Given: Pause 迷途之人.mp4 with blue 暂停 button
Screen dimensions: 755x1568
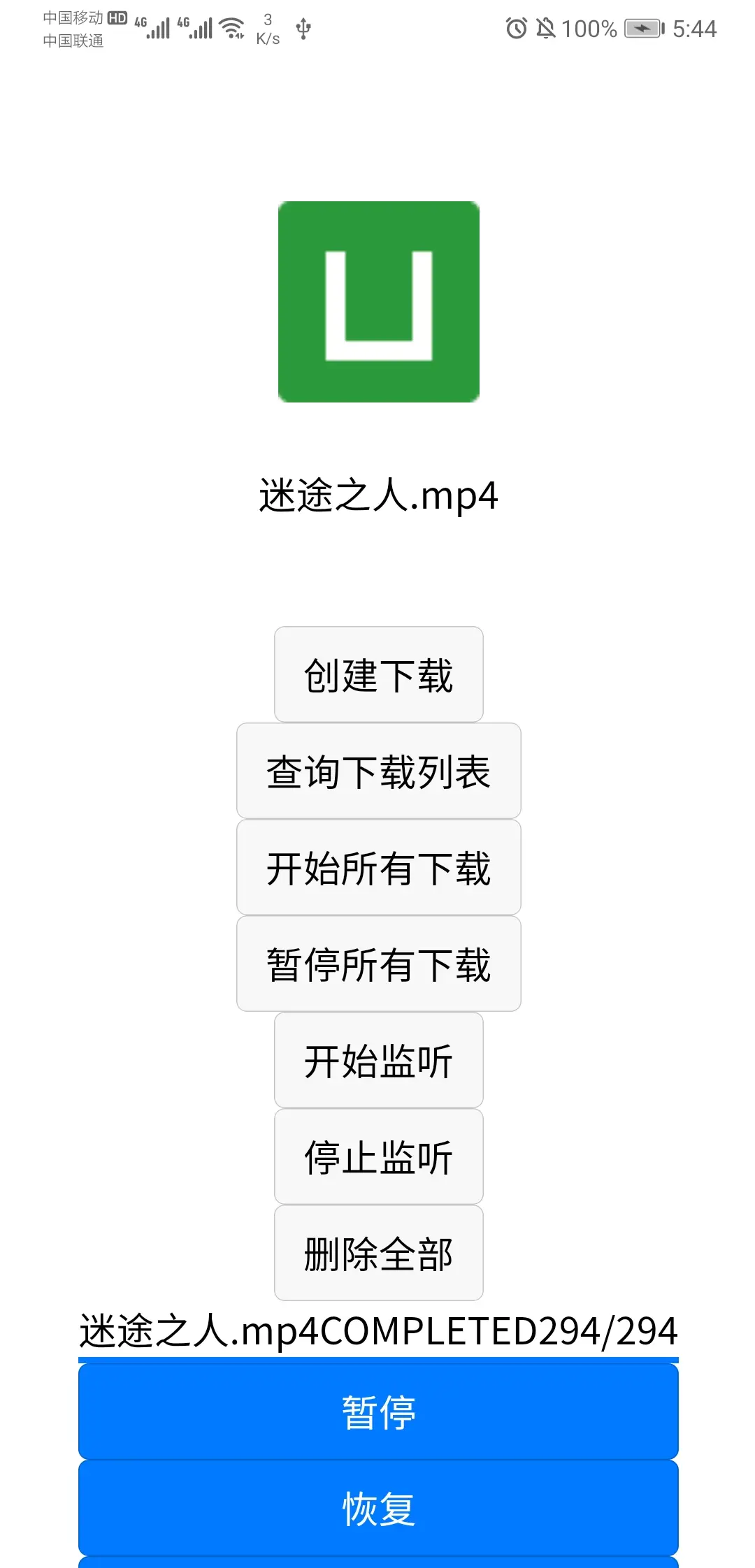Looking at the screenshot, I should [x=378, y=1411].
